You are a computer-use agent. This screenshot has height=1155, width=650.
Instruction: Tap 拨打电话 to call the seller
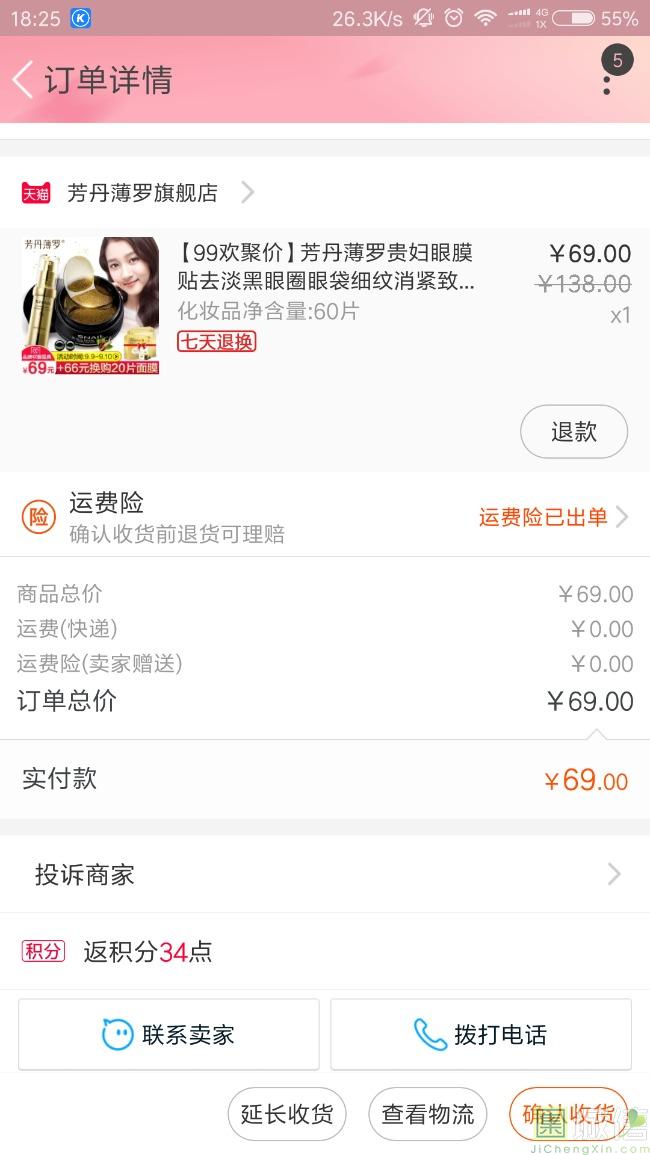coord(481,1034)
